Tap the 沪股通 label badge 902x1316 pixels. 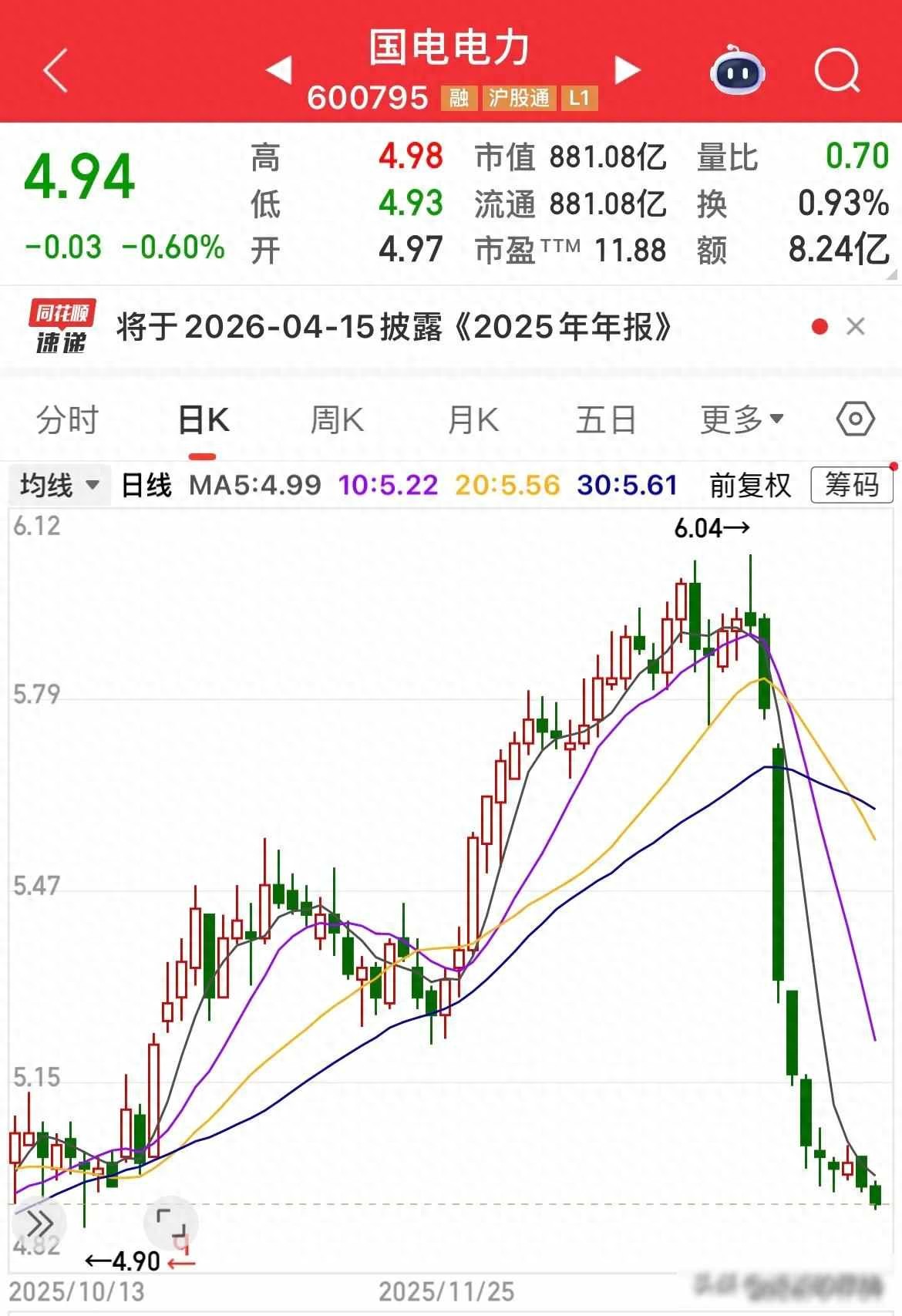click(x=518, y=99)
